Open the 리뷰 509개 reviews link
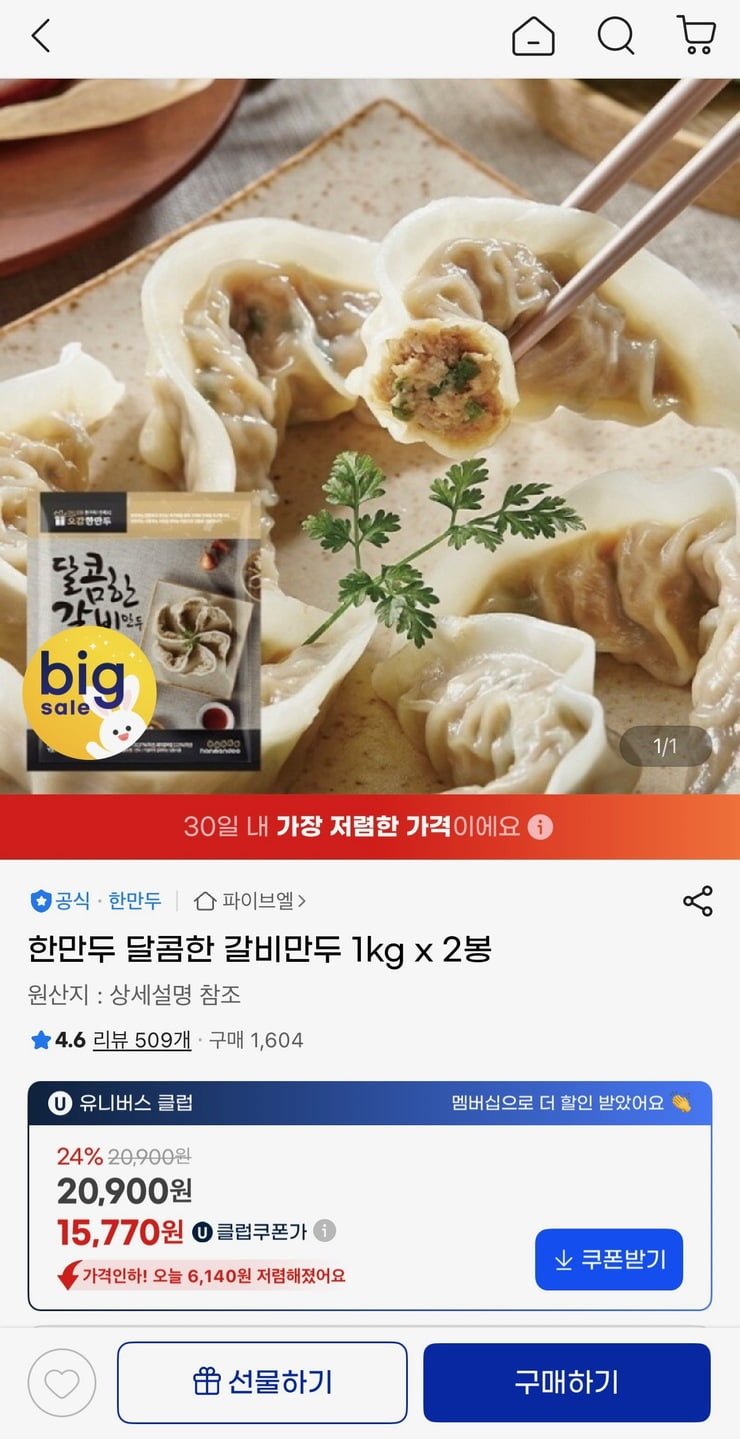 click(141, 1040)
